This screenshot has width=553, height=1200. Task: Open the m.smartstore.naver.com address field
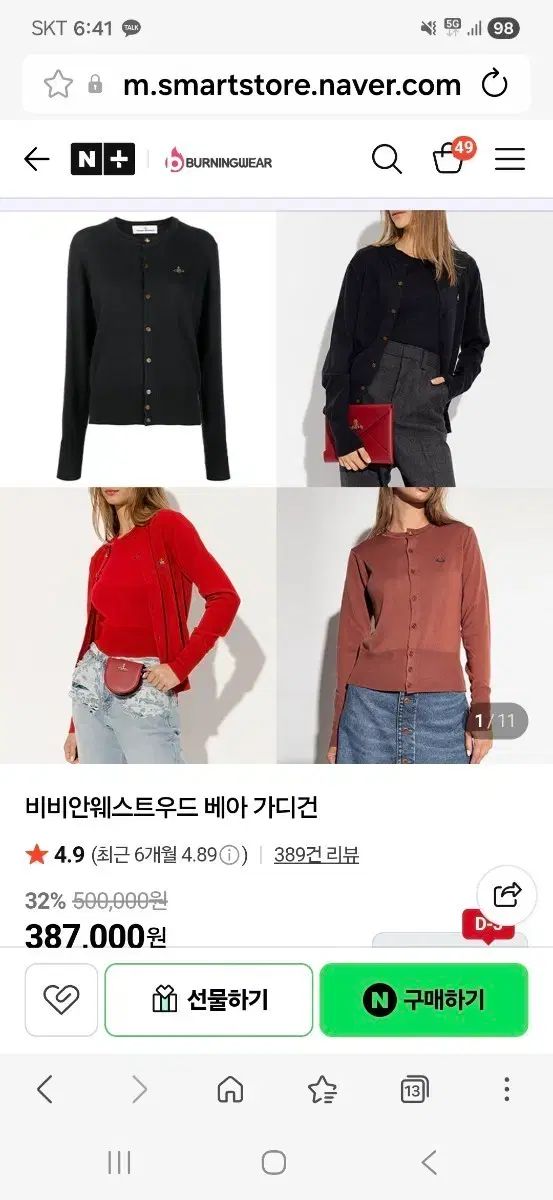292,85
